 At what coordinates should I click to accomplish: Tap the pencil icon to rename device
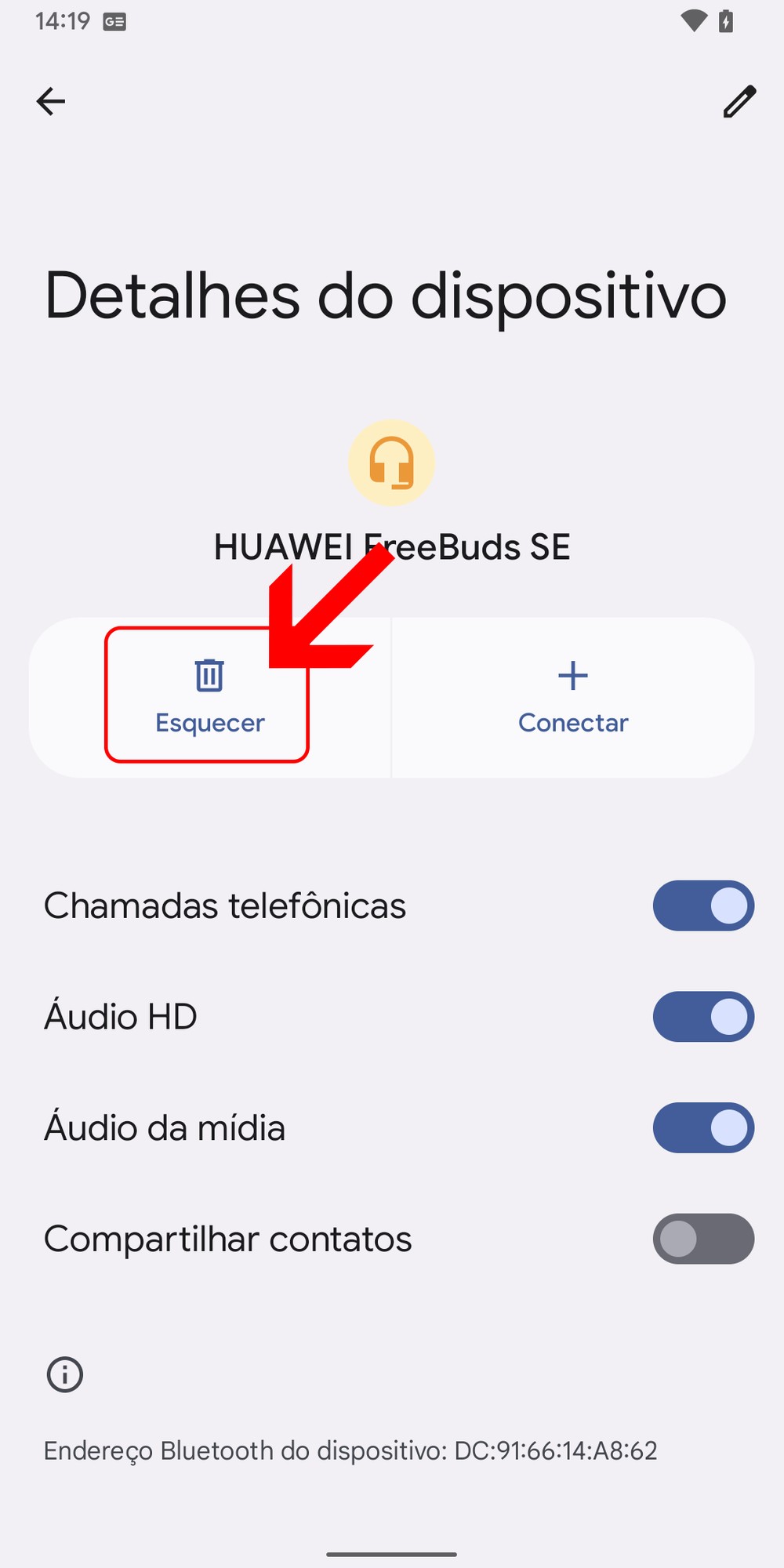point(739,101)
